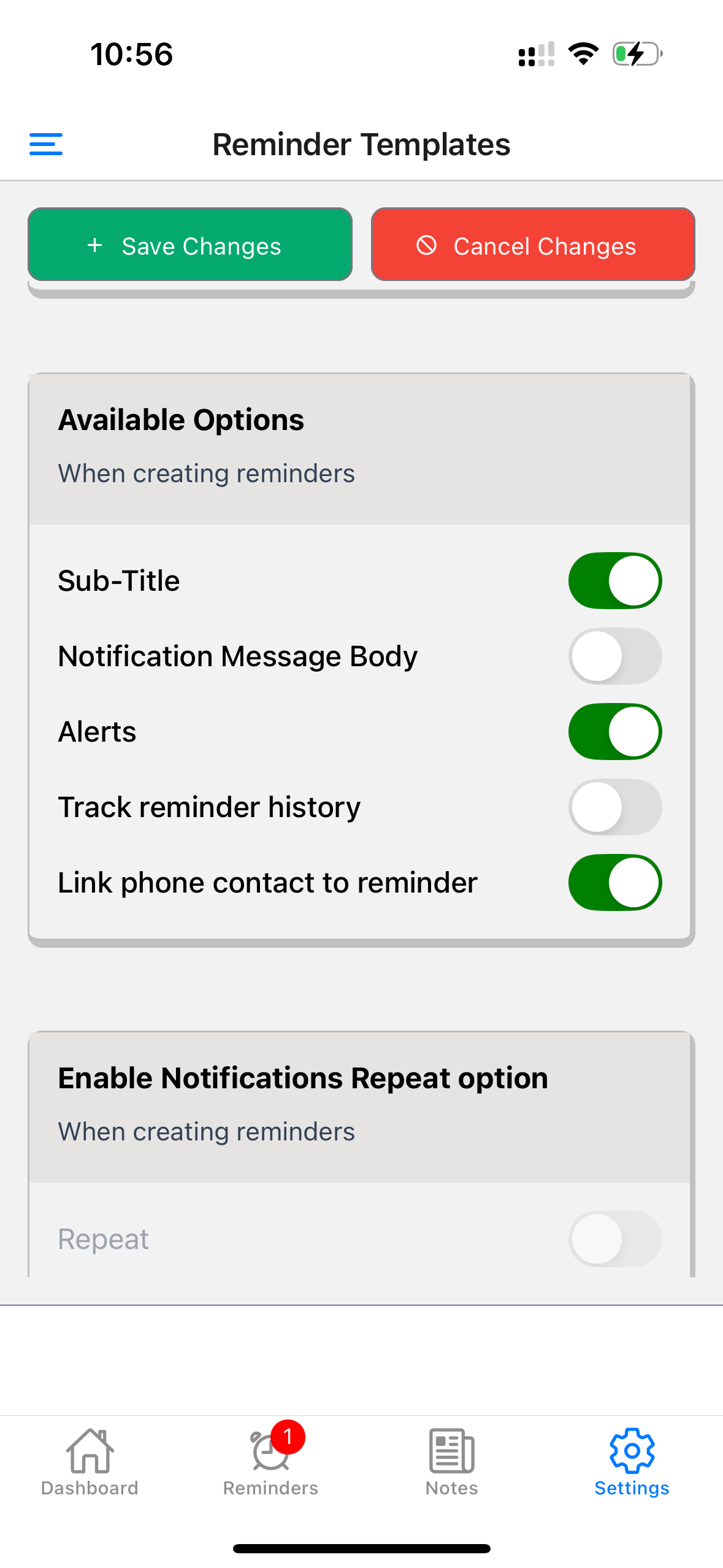Go to the Dashboard tab
This screenshot has width=723, height=1568.
click(x=90, y=1462)
